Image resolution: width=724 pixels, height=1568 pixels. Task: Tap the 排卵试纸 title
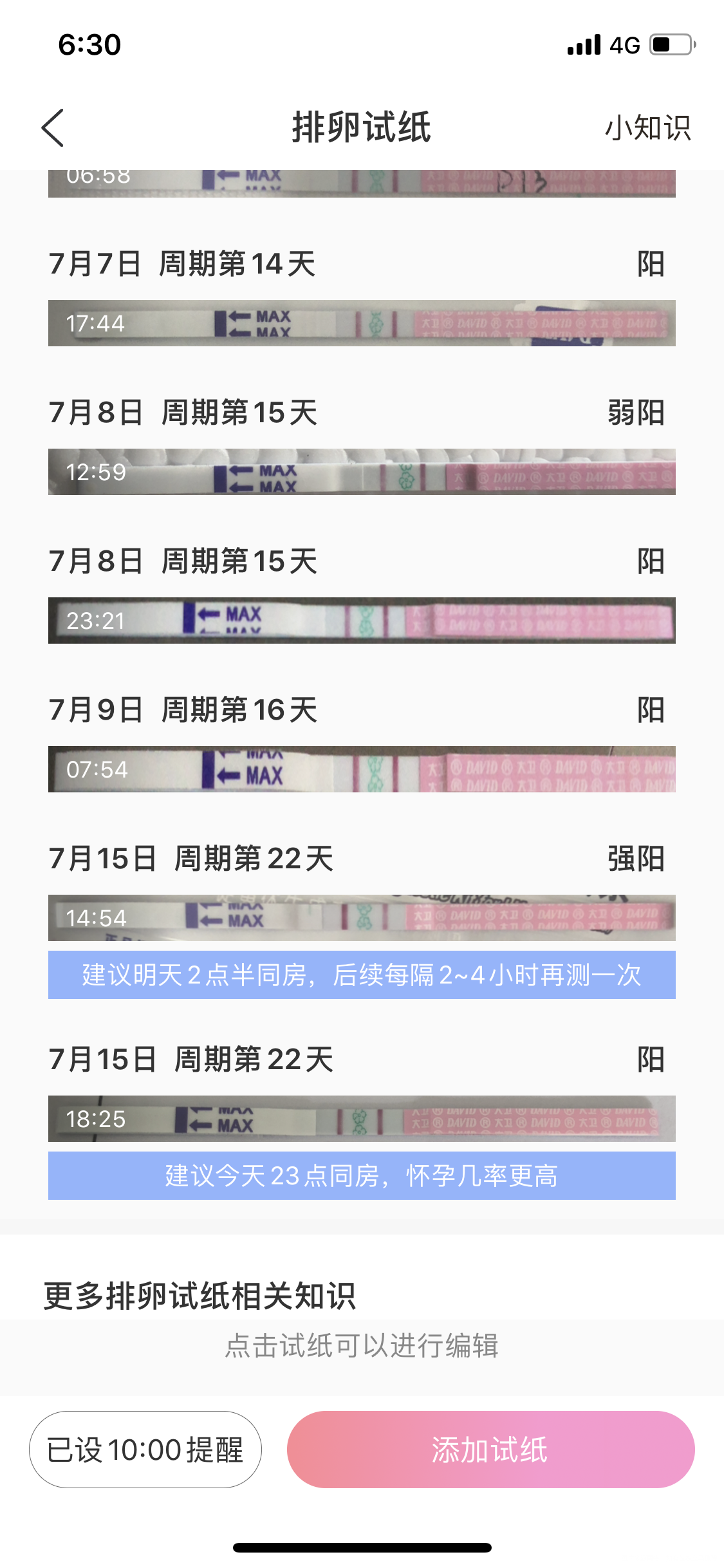click(x=362, y=127)
